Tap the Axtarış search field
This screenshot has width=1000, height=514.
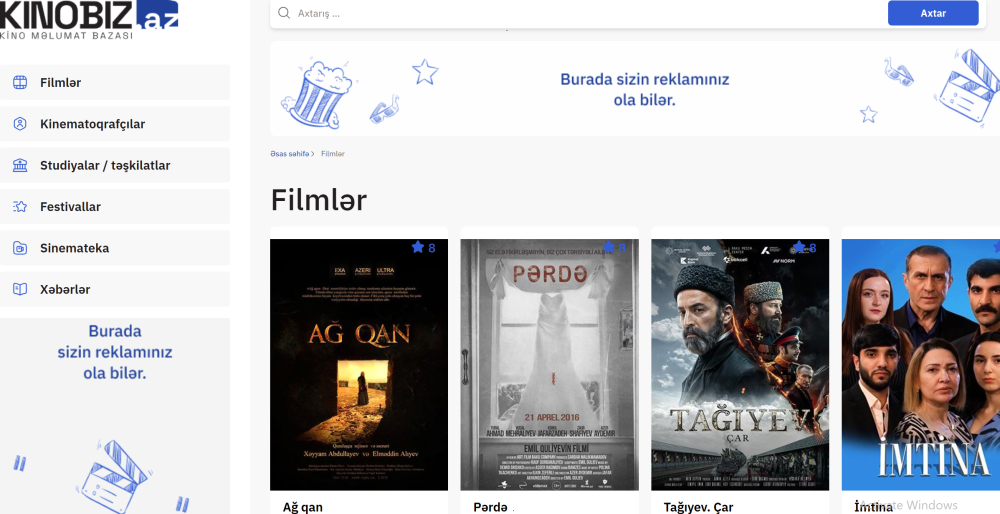click(580, 13)
